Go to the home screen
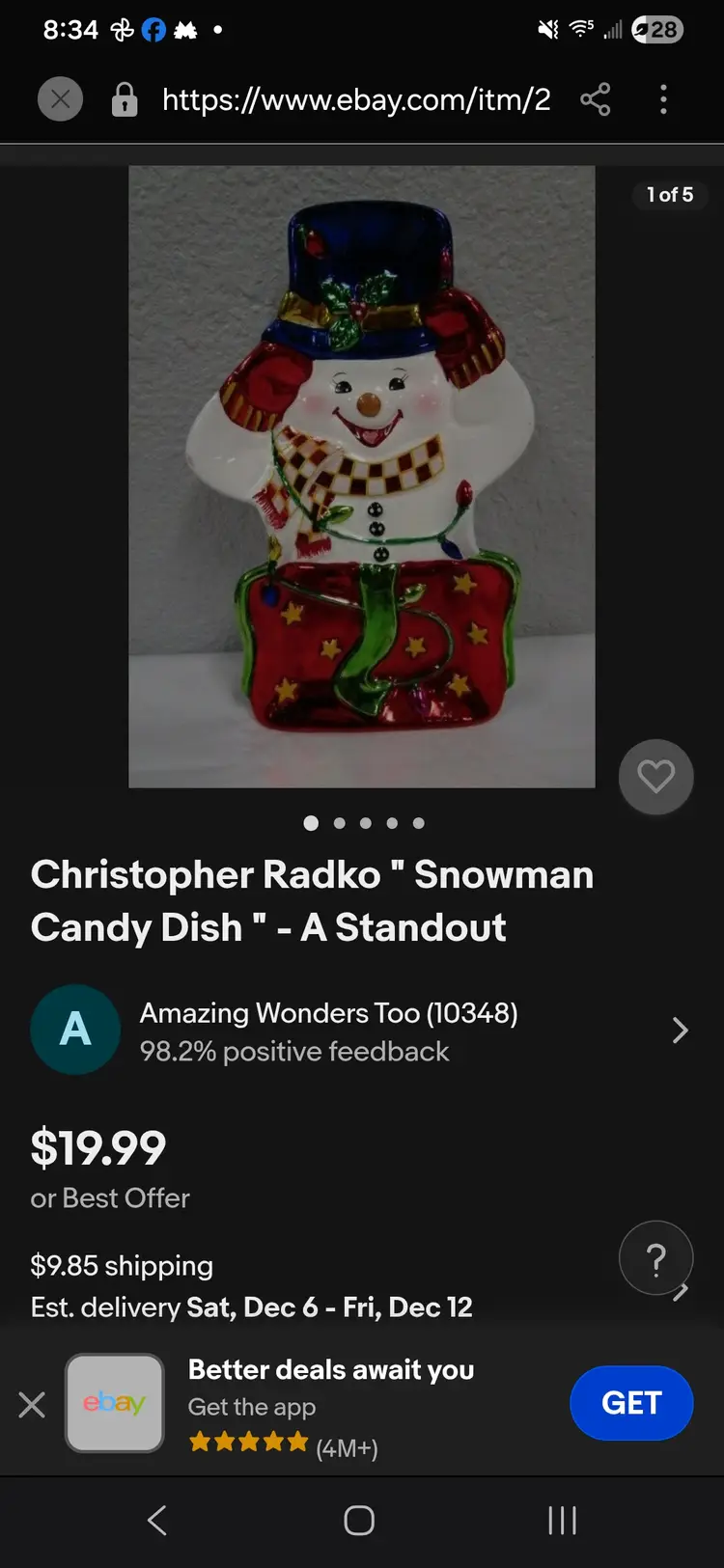This screenshot has width=724, height=1568. click(359, 1521)
